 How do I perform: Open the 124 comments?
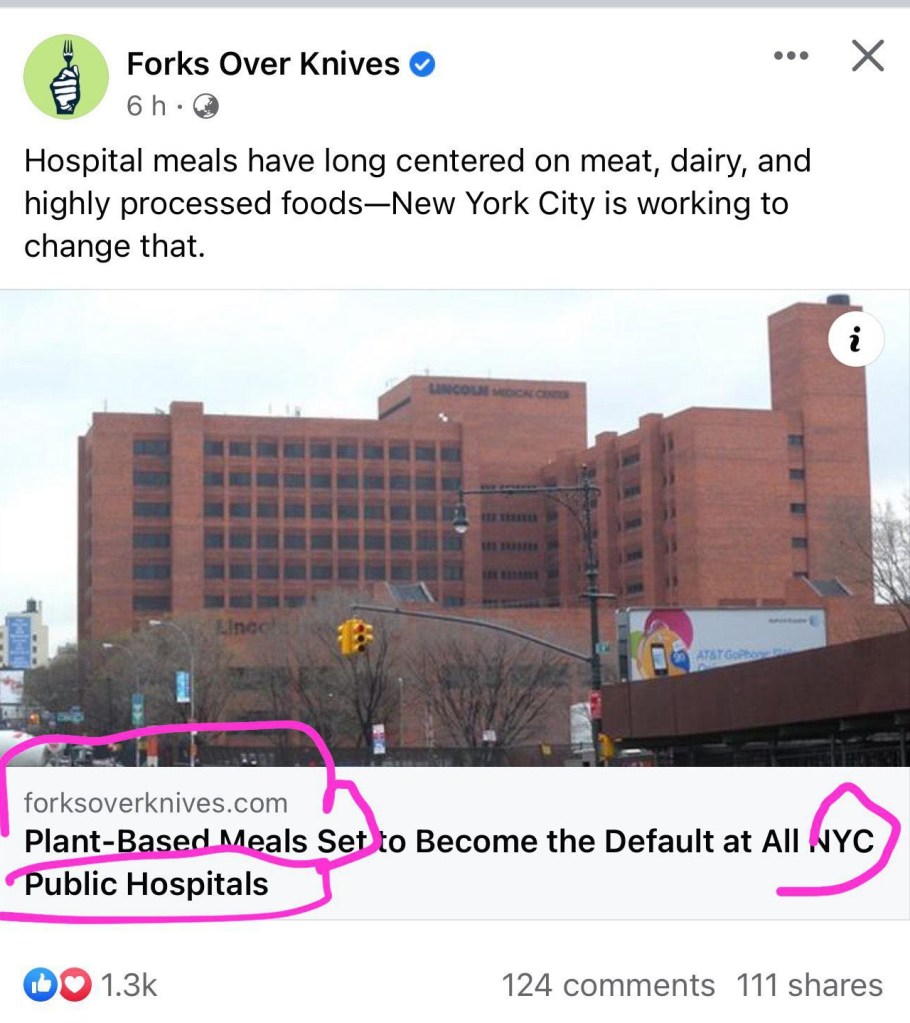point(608,985)
